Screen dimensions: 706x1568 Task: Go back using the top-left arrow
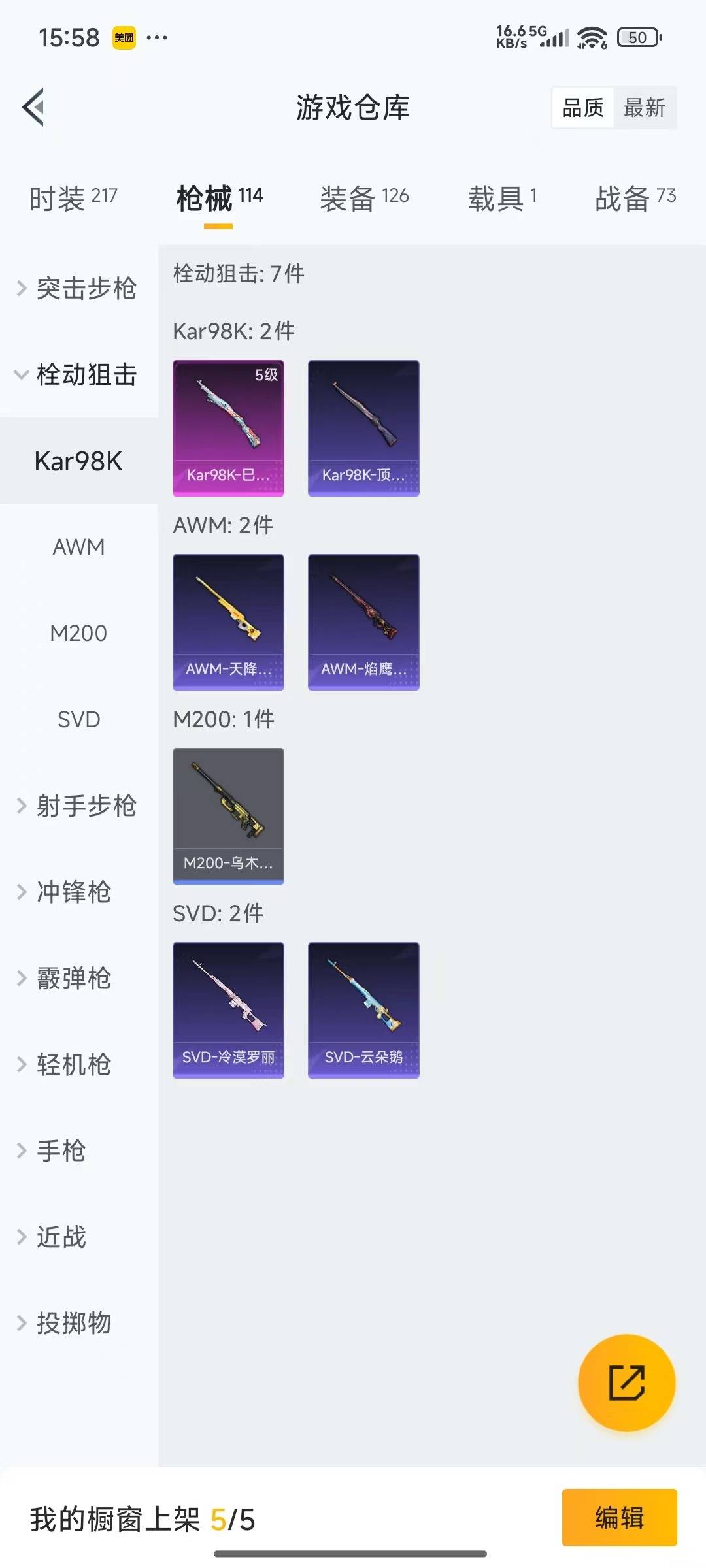[34, 107]
